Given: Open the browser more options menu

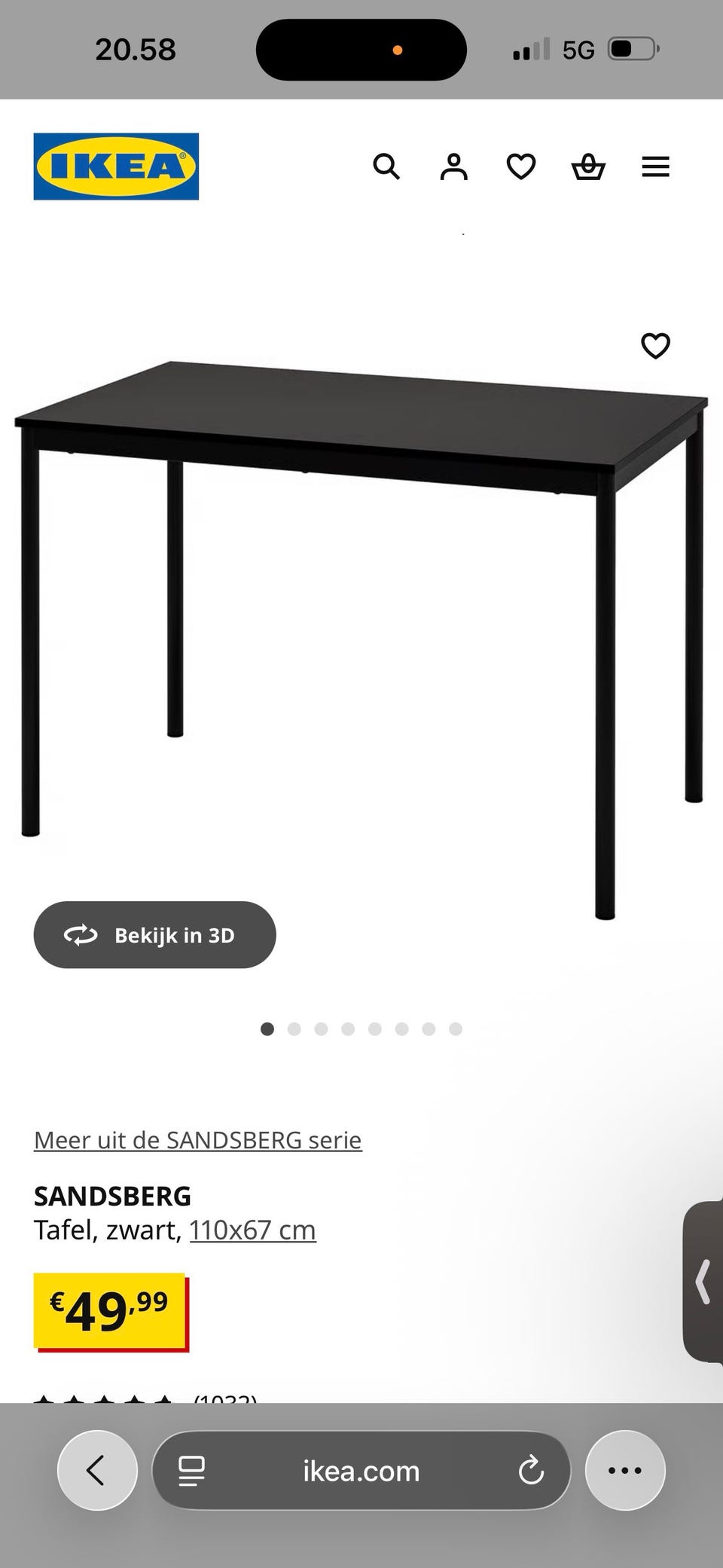Looking at the screenshot, I should tap(624, 1470).
